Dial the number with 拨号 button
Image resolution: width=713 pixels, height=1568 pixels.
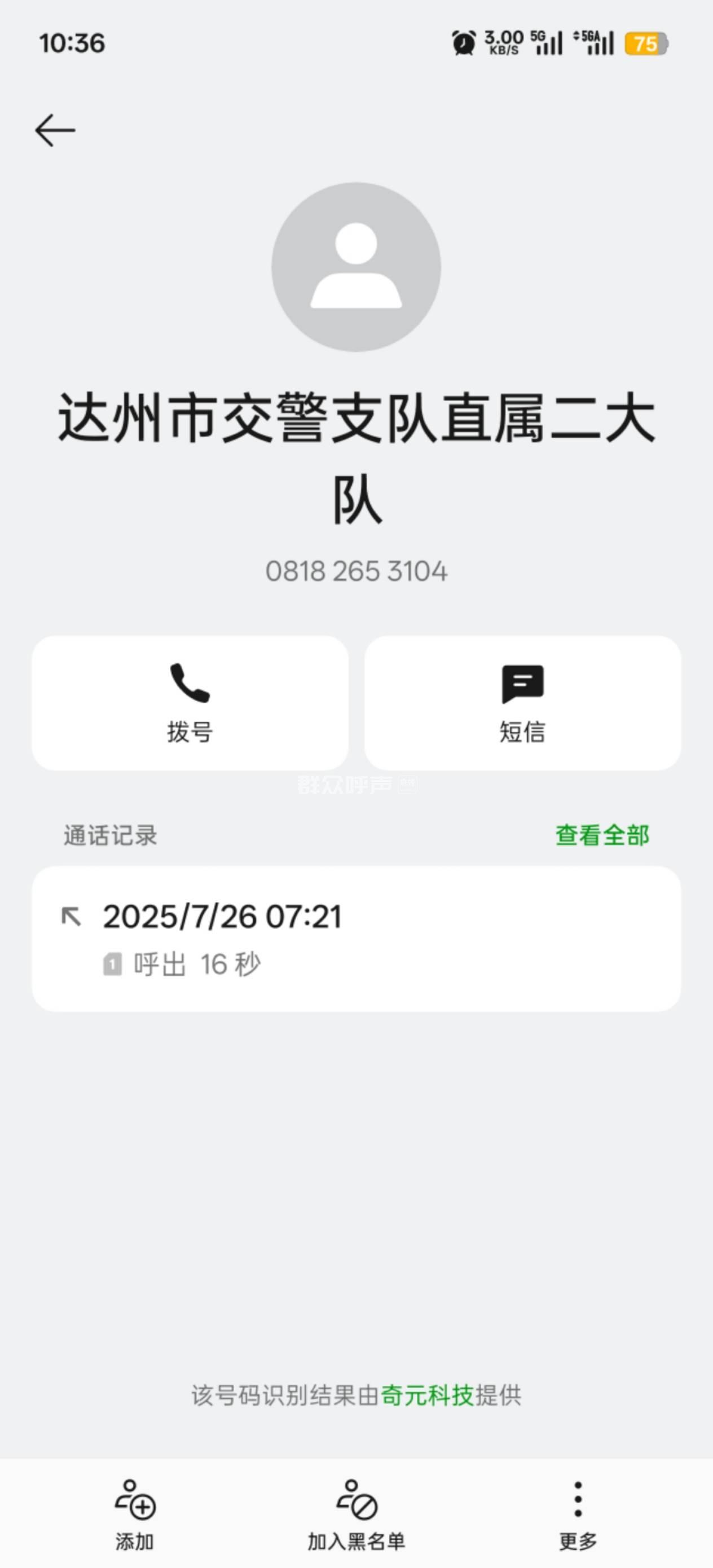click(190, 703)
